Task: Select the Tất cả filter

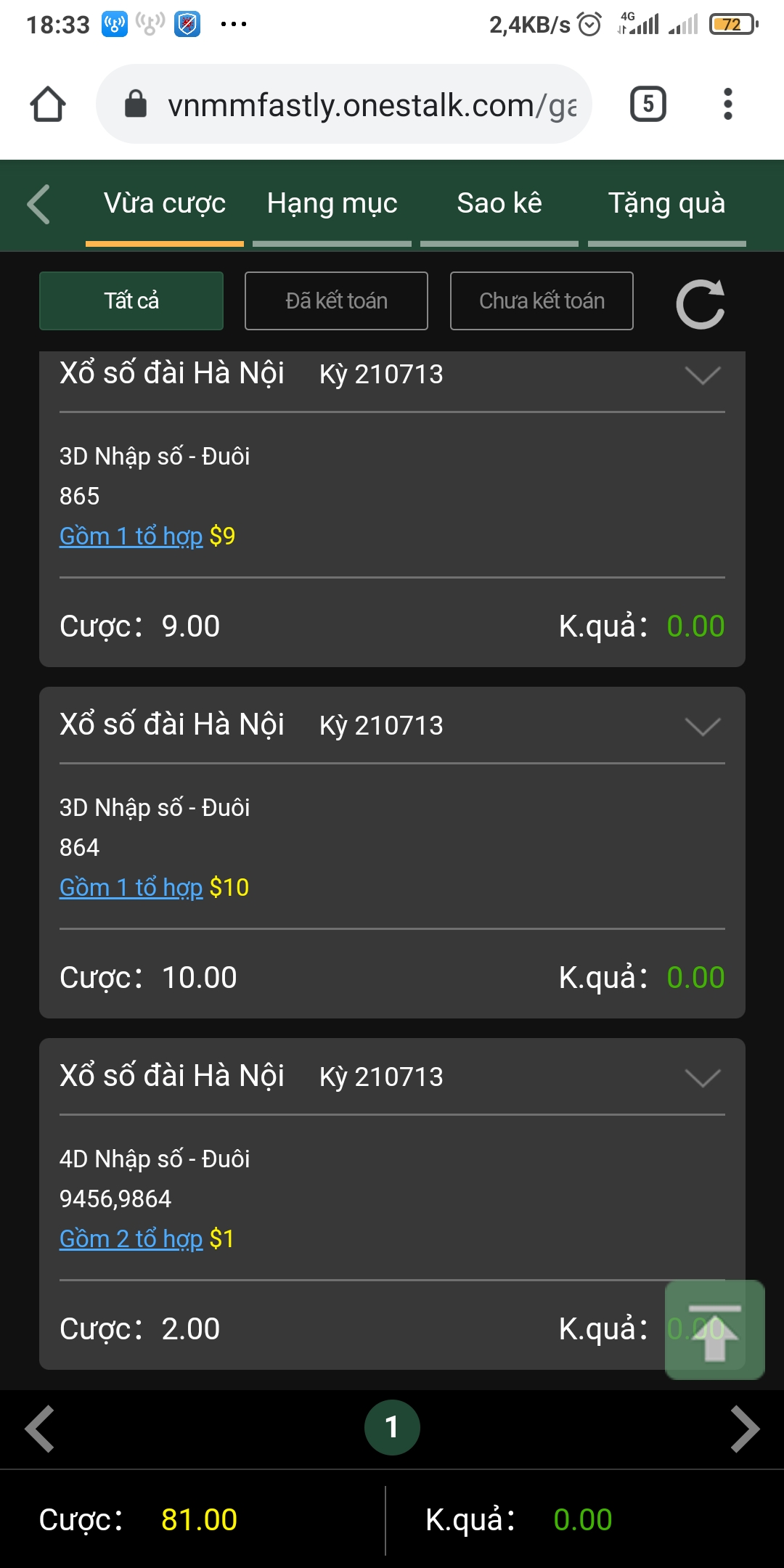Action: coord(131,301)
